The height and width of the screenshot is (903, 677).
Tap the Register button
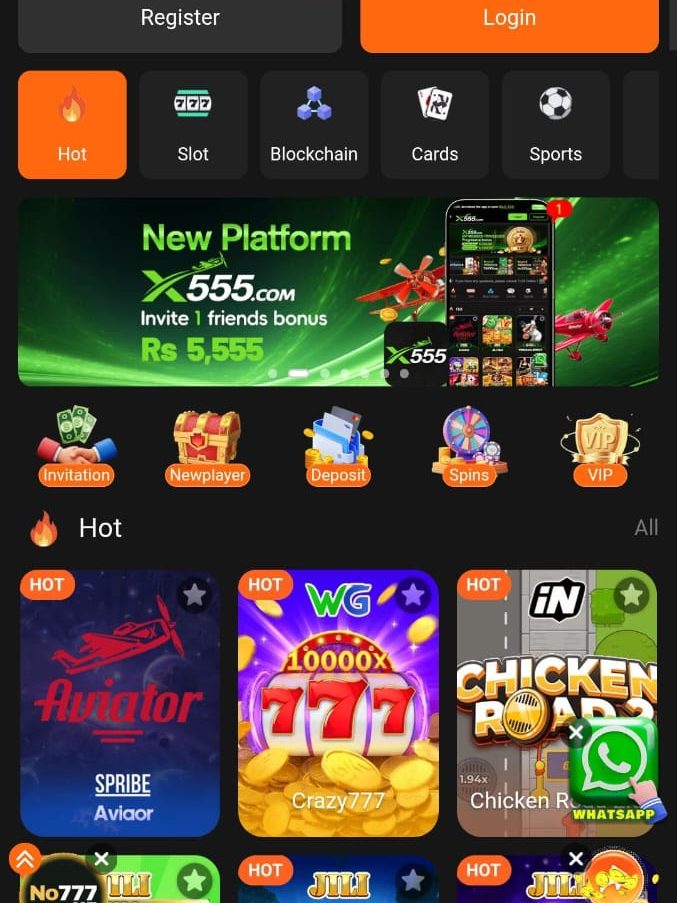(x=180, y=20)
